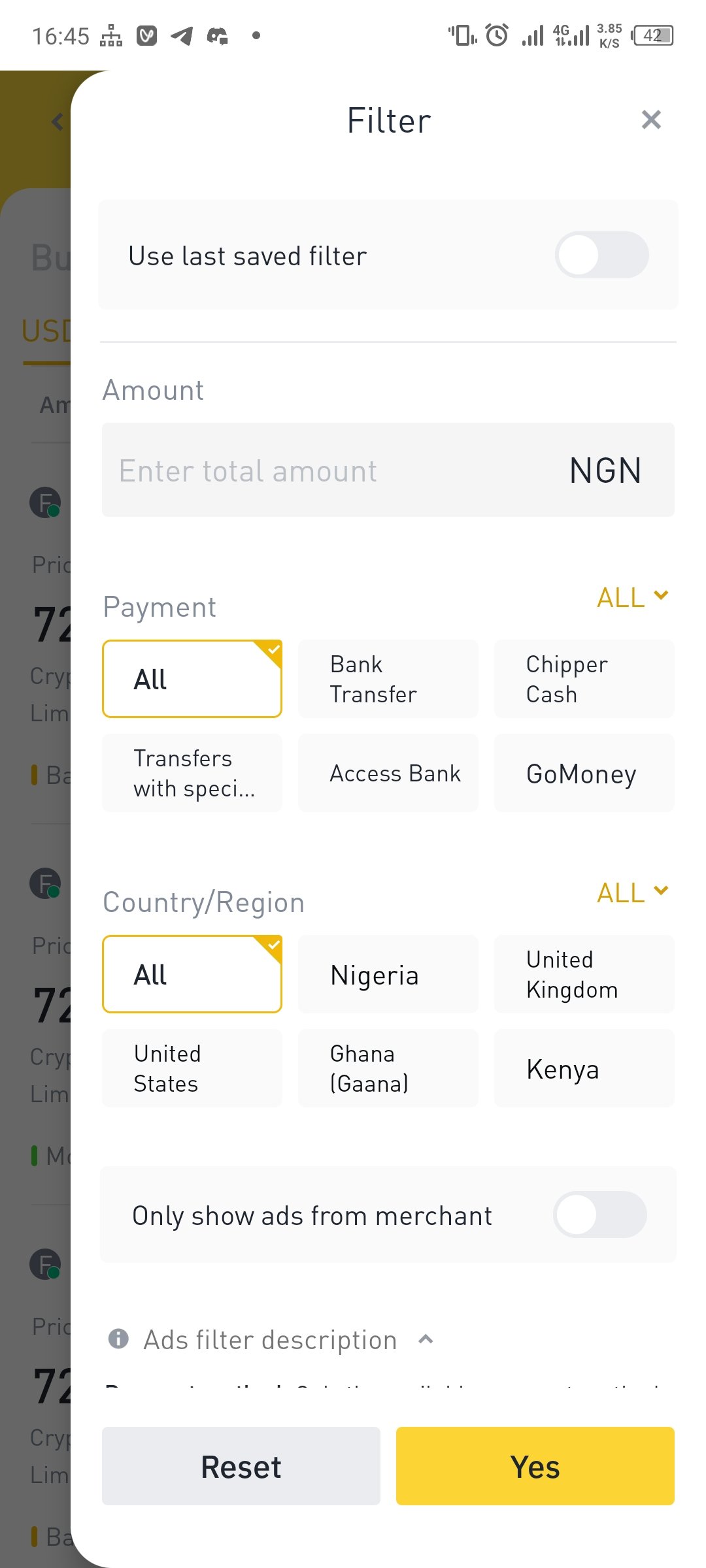Pick Access Bank as payment
Image resolution: width=706 pixels, height=1568 pixels.
388,773
